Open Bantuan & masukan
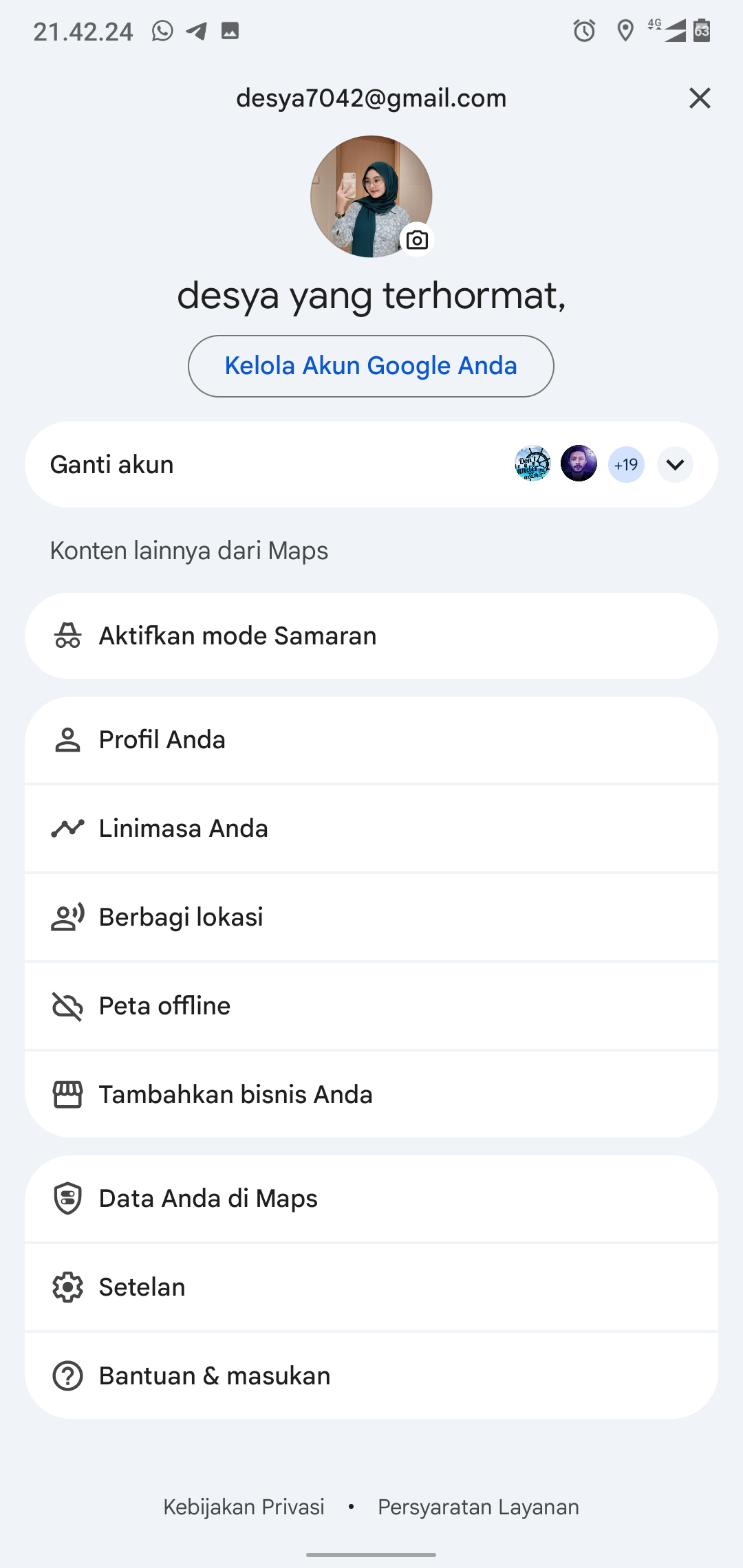The image size is (743, 1568). coord(371,1376)
